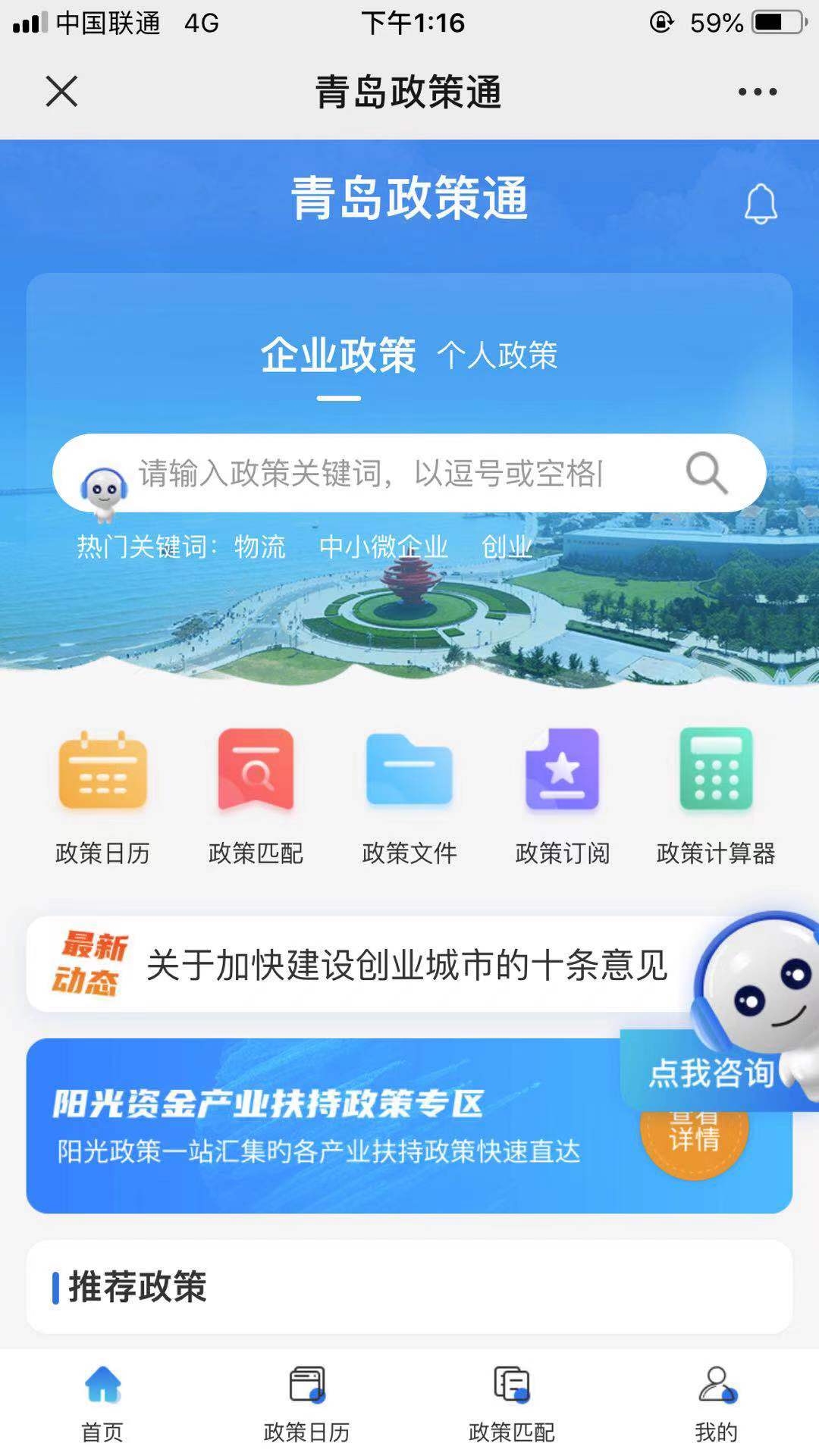Choose the hot keyword 物流
Viewport: 819px width, 1456px height.
pos(259,546)
